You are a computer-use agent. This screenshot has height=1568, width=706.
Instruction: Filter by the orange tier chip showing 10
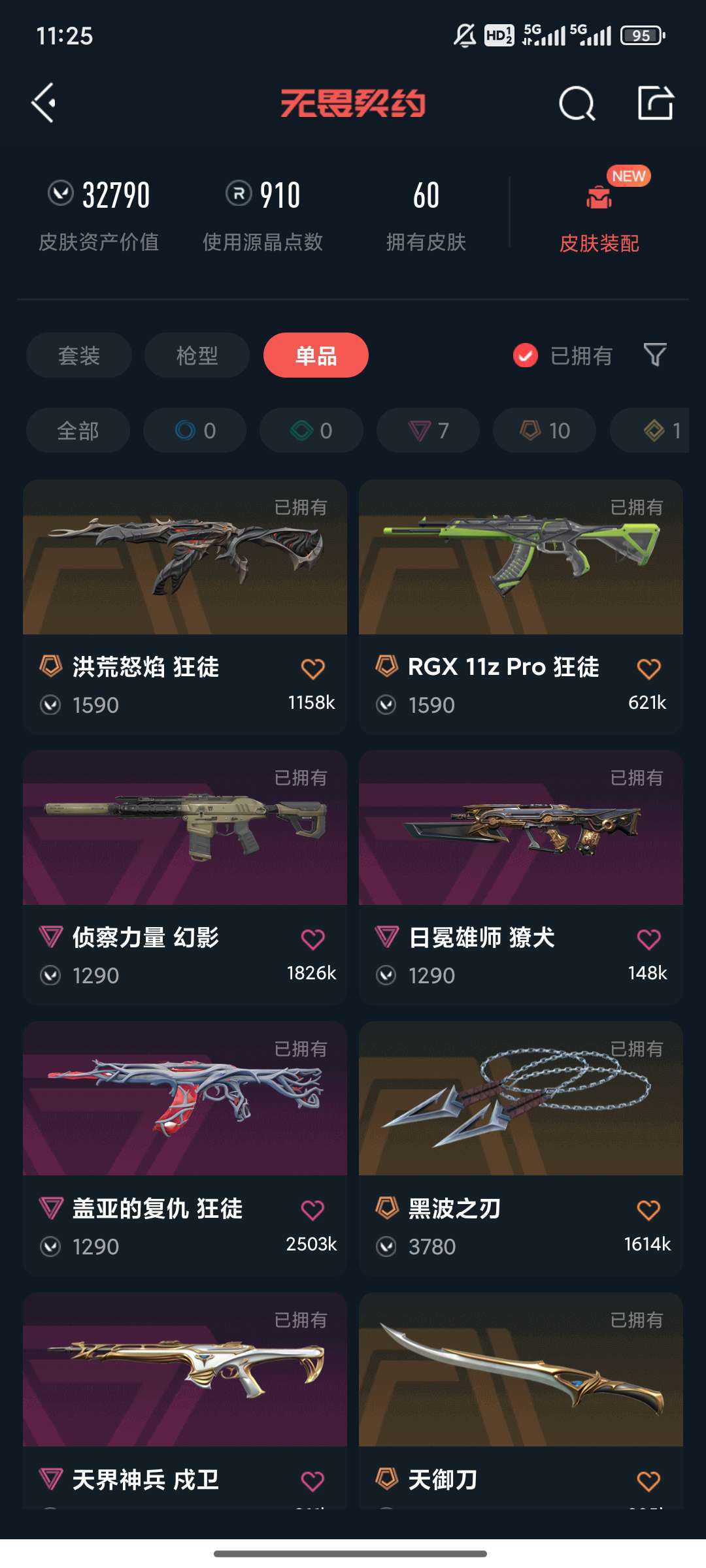pyautogui.click(x=545, y=431)
